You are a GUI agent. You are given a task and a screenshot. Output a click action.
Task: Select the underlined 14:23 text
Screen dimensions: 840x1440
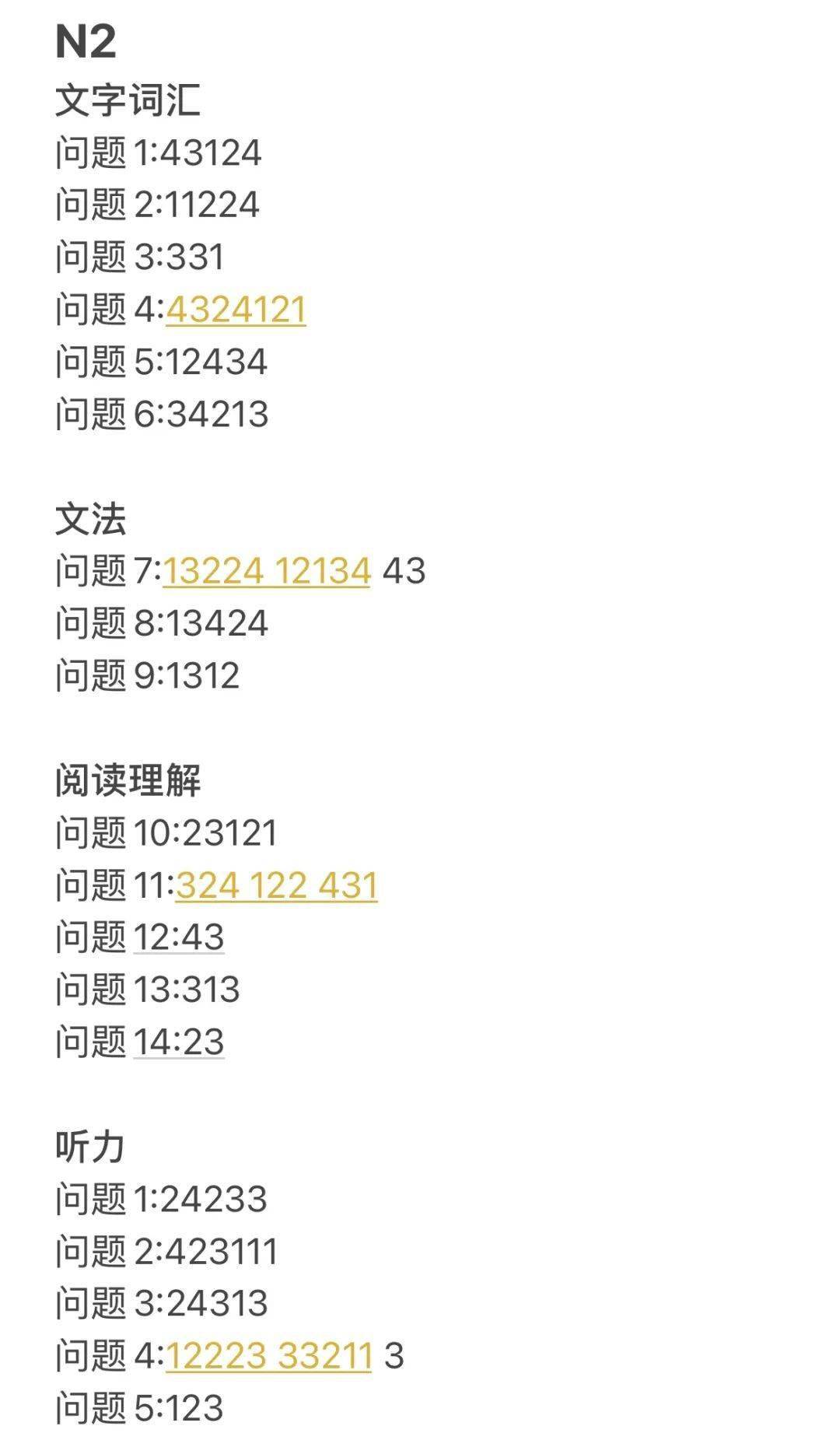click(x=179, y=1042)
